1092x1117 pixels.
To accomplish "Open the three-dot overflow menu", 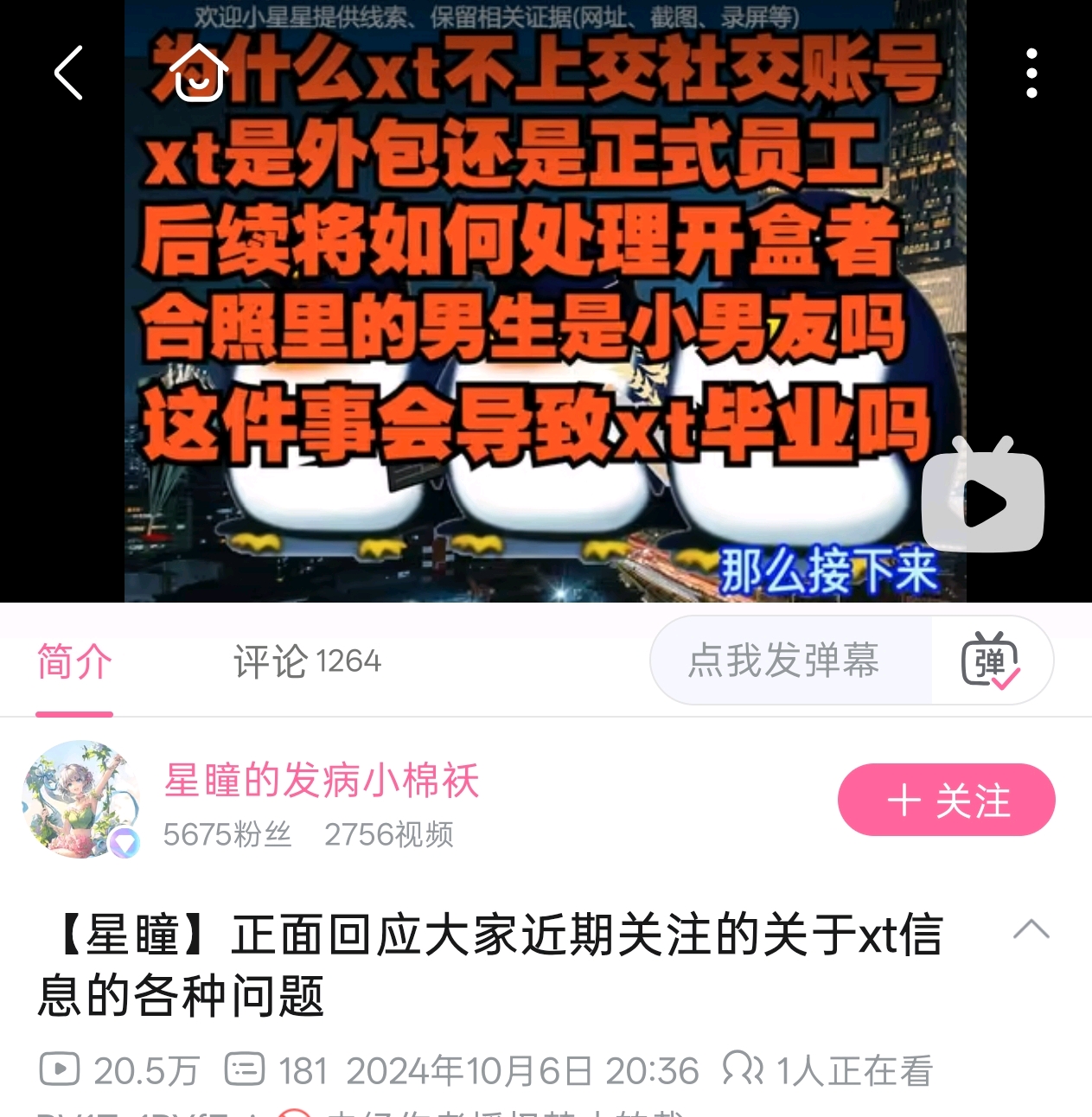I will (x=1031, y=73).
